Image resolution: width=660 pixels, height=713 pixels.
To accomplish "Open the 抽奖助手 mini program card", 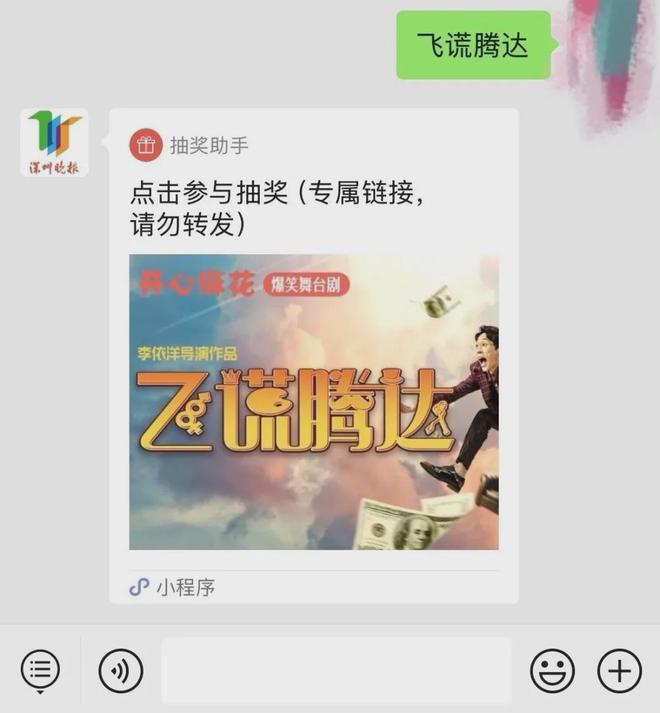I will point(313,400).
